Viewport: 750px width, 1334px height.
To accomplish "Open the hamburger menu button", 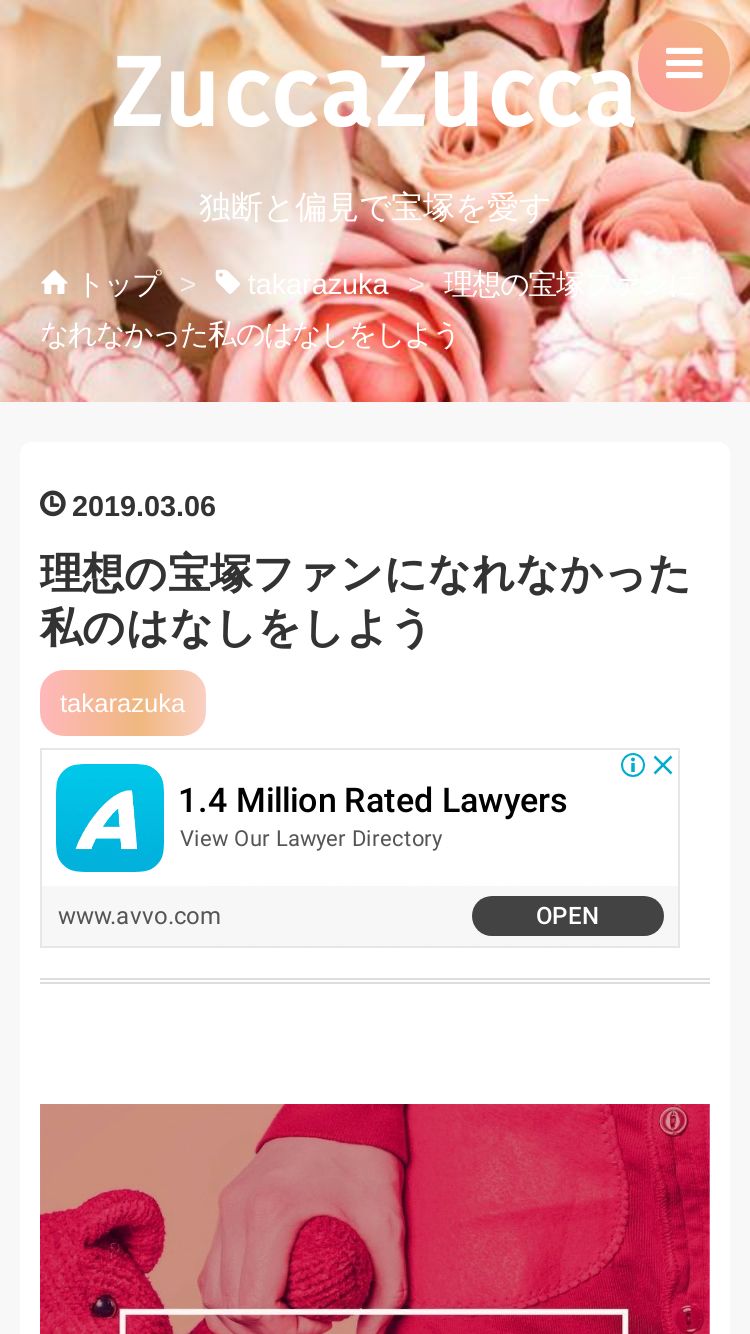I will (x=684, y=65).
